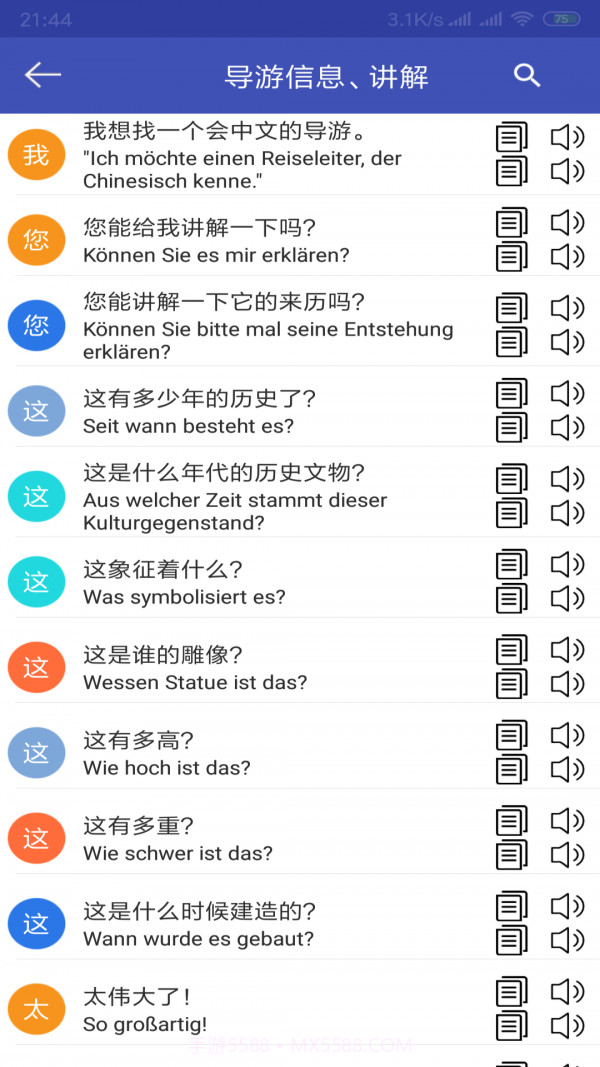Viewport: 600px width, 1067px height.
Task: Play audio for 'Wessen Statue ist das?'
Action: (567, 684)
